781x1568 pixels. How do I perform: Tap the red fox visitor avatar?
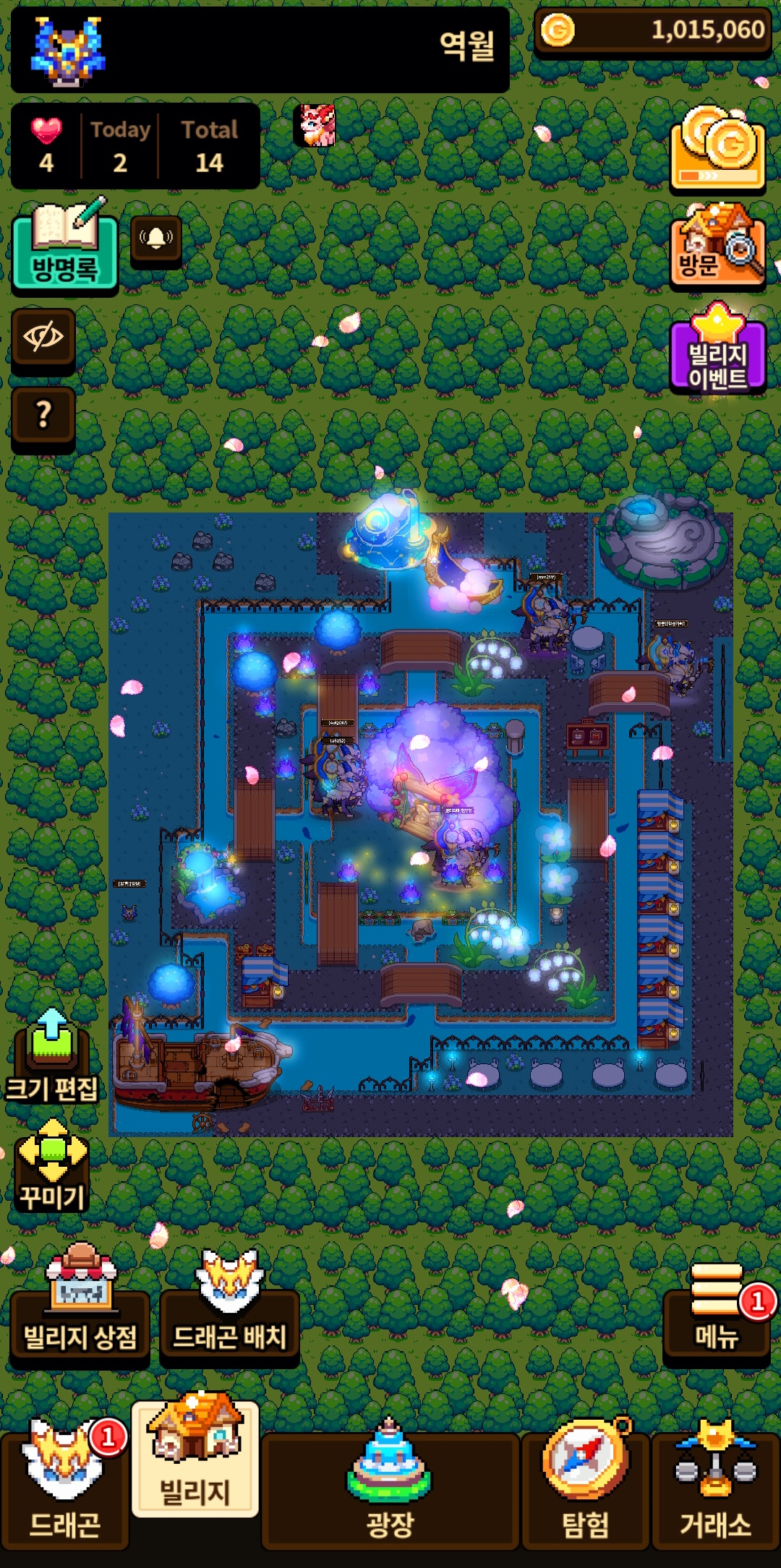(318, 125)
